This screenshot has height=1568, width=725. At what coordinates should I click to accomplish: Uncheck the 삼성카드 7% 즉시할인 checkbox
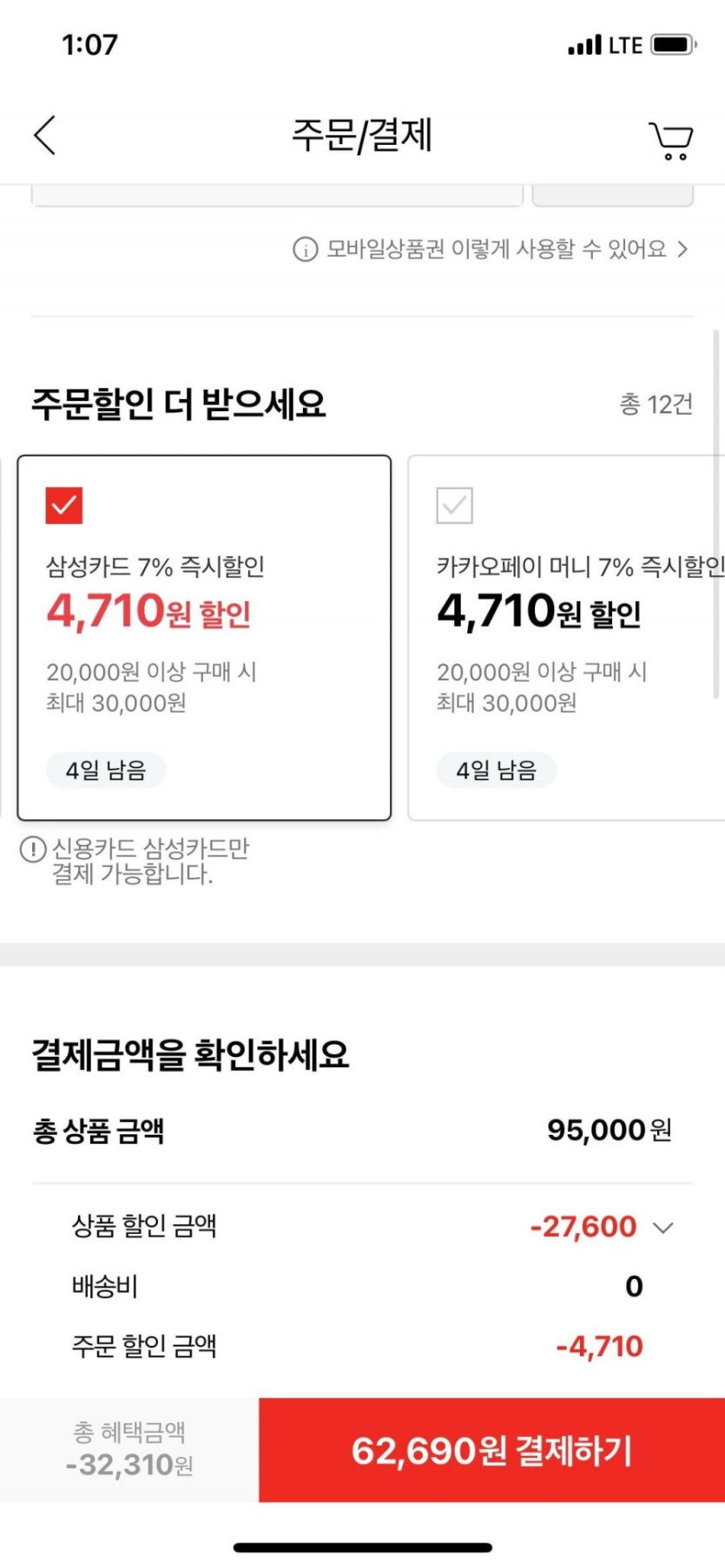[64, 505]
